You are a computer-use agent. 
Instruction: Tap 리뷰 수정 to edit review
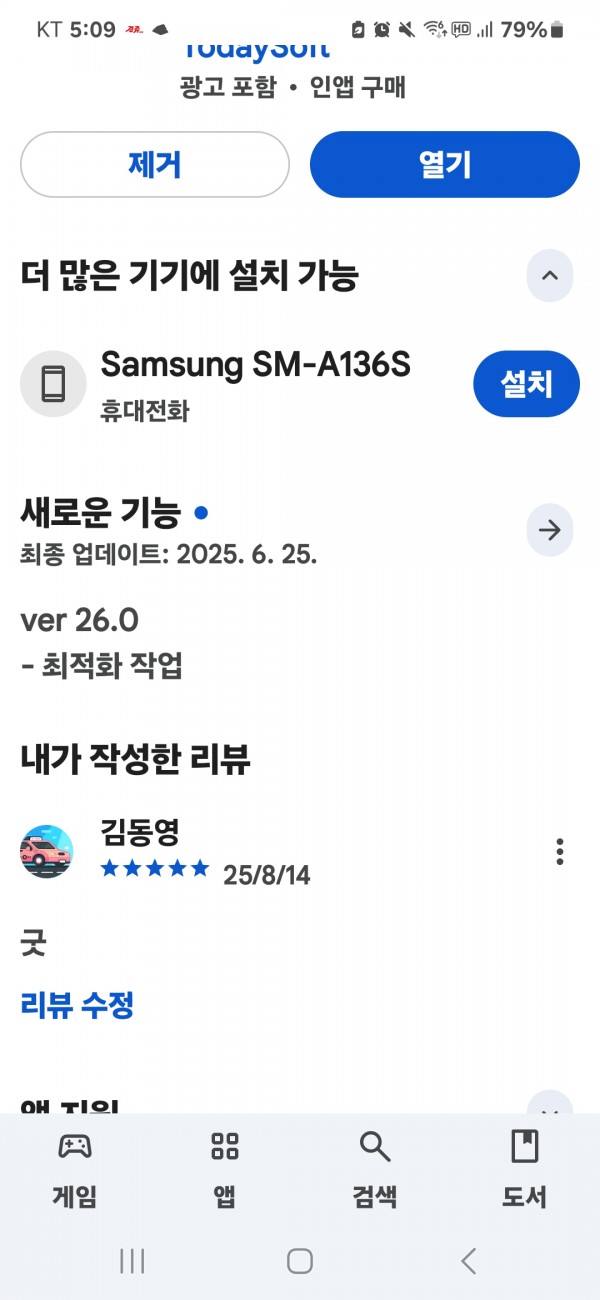[77, 1004]
